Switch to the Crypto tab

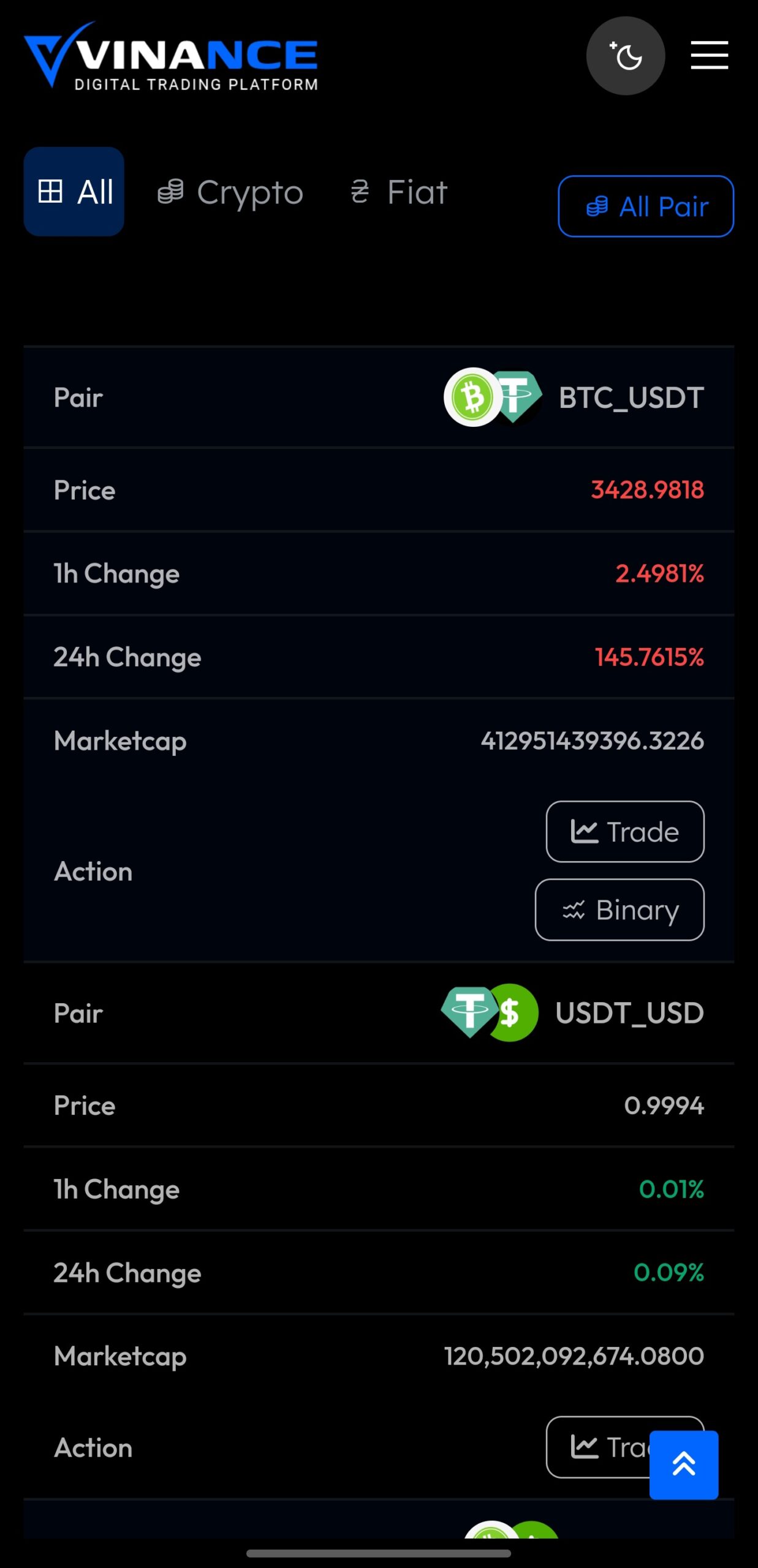coord(230,192)
